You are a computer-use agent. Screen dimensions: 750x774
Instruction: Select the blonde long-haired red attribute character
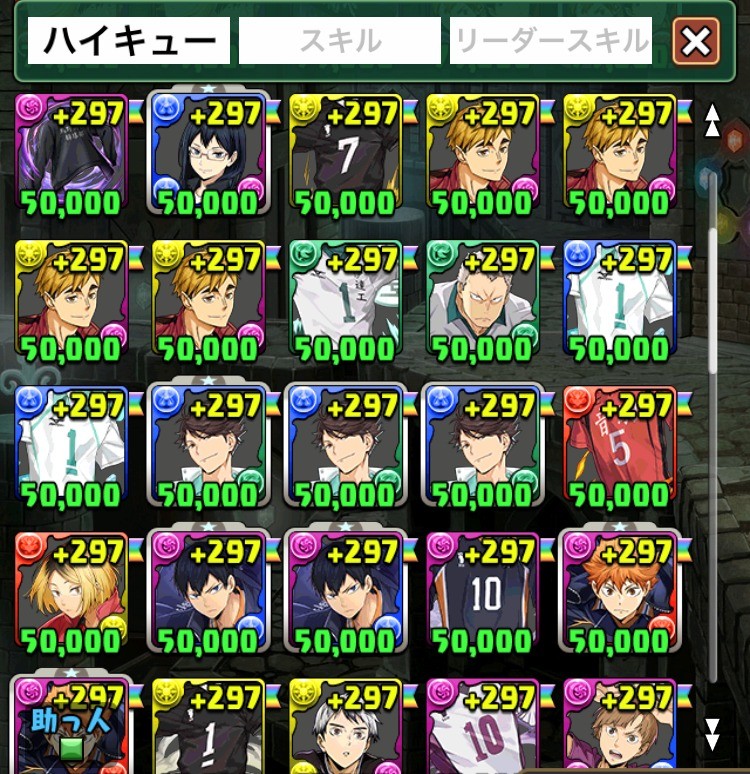pyautogui.click(x=71, y=593)
